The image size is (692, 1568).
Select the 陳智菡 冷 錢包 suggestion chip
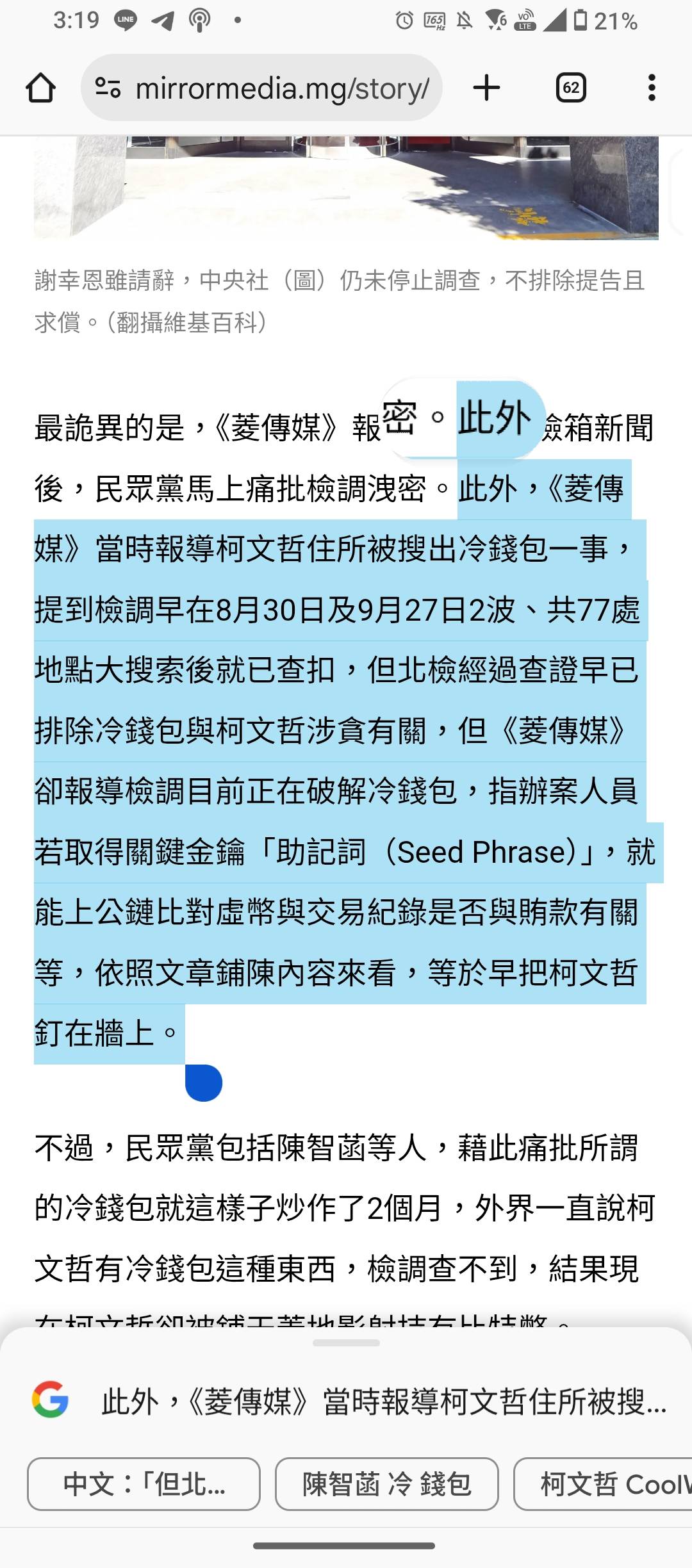(387, 1484)
